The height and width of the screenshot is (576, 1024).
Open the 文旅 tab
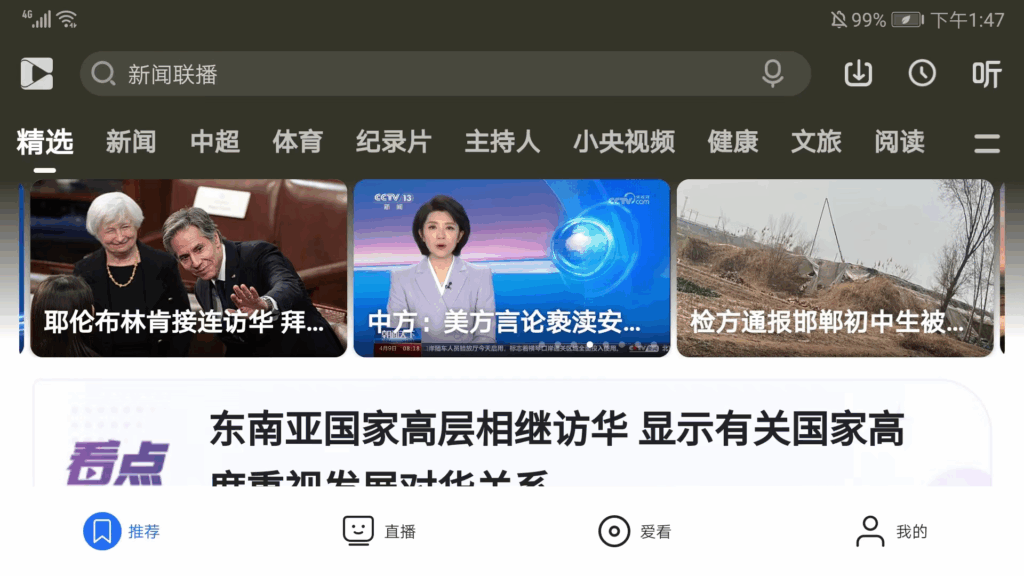point(816,142)
